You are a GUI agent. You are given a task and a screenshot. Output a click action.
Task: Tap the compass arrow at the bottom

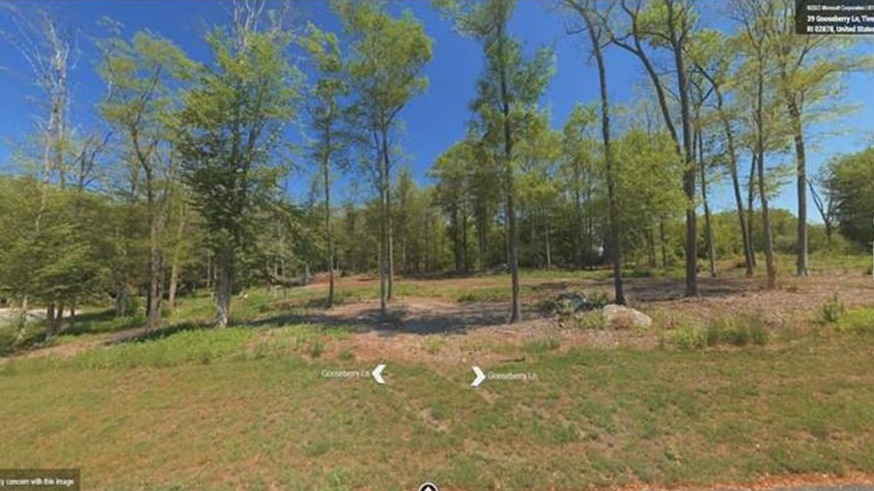click(x=428, y=487)
